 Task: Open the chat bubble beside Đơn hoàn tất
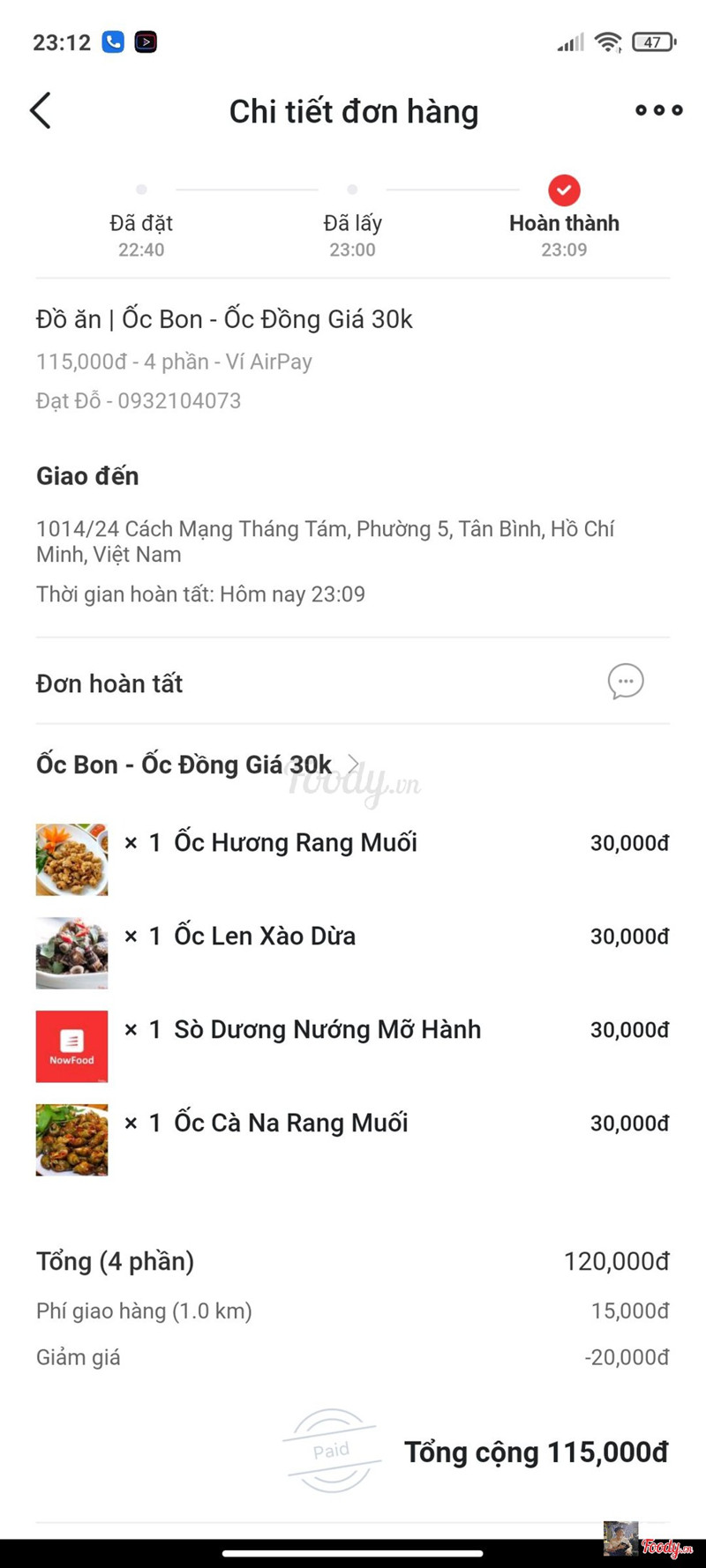(x=626, y=682)
